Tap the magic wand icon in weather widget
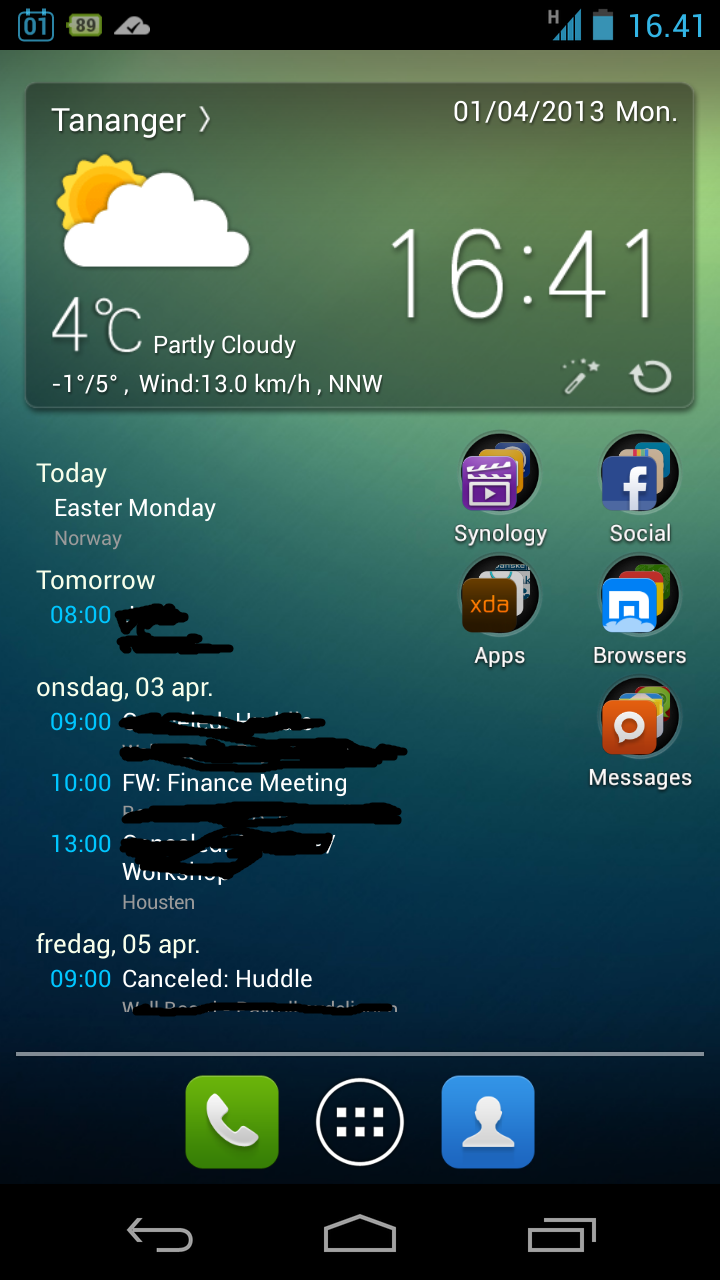Image resolution: width=720 pixels, height=1280 pixels. (581, 377)
